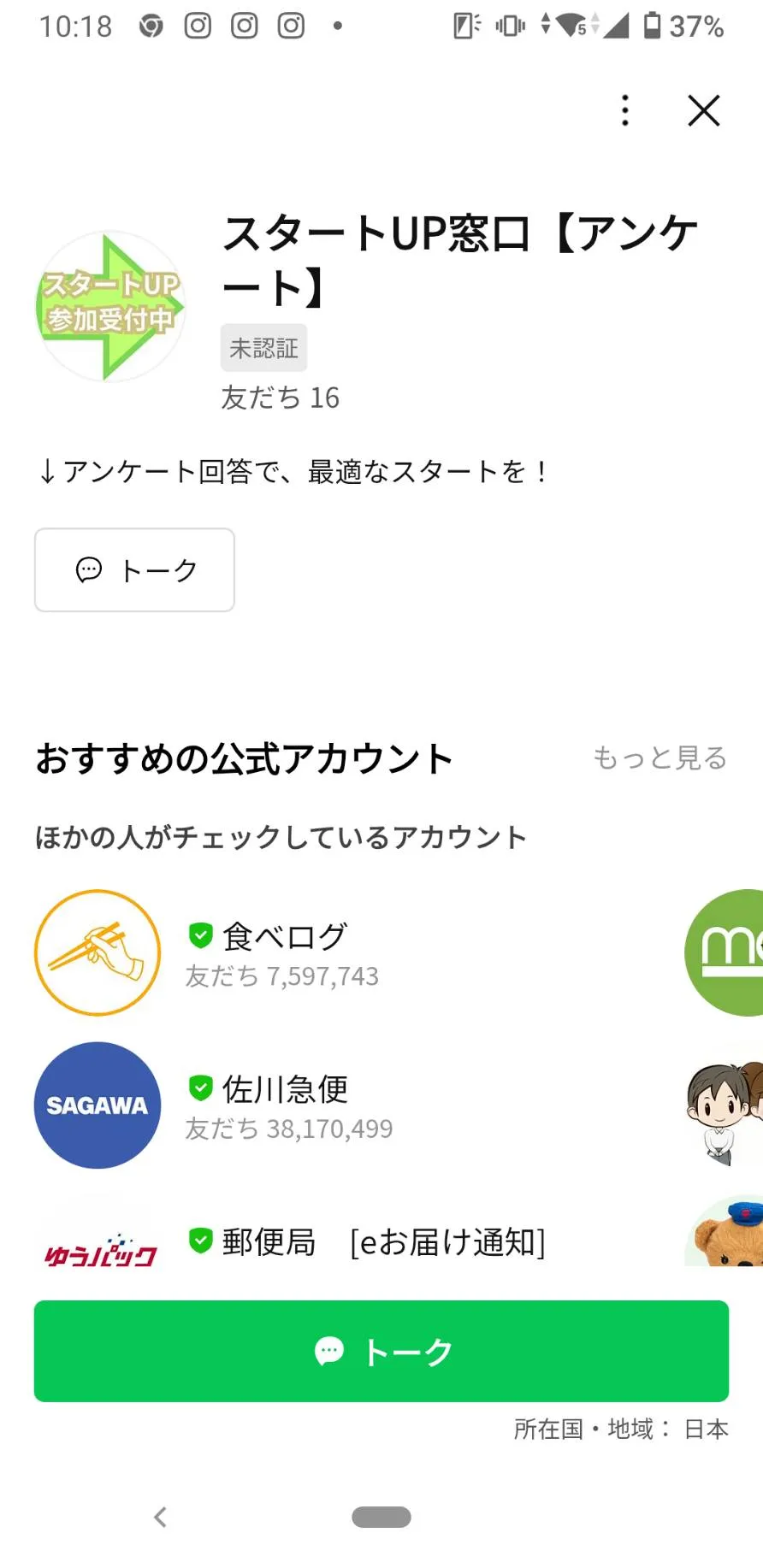Tap an Instagram notification icon in status bar
Image resolution: width=763 pixels, height=1568 pixels.
point(197,25)
